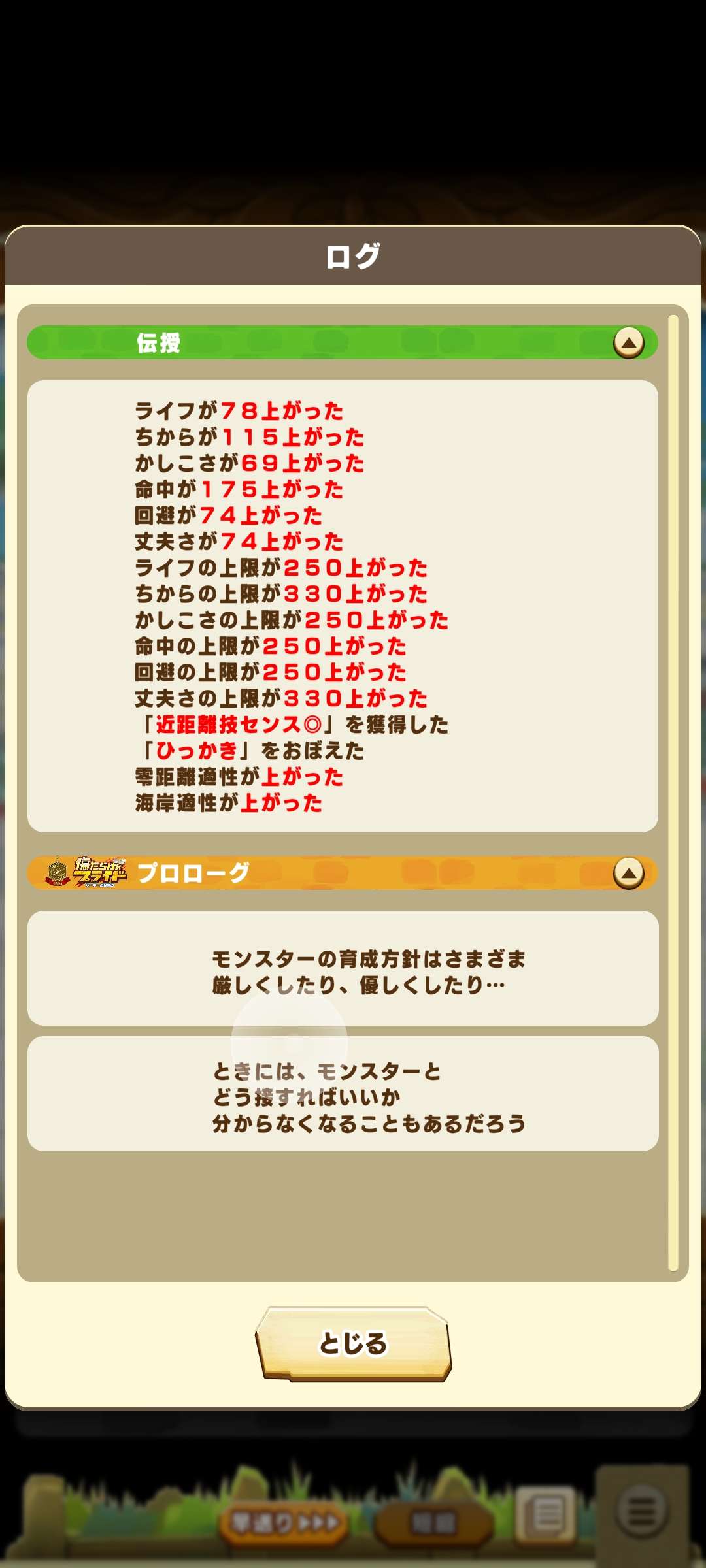Close the log with とじる
The image size is (706, 1568).
pyautogui.click(x=353, y=1343)
